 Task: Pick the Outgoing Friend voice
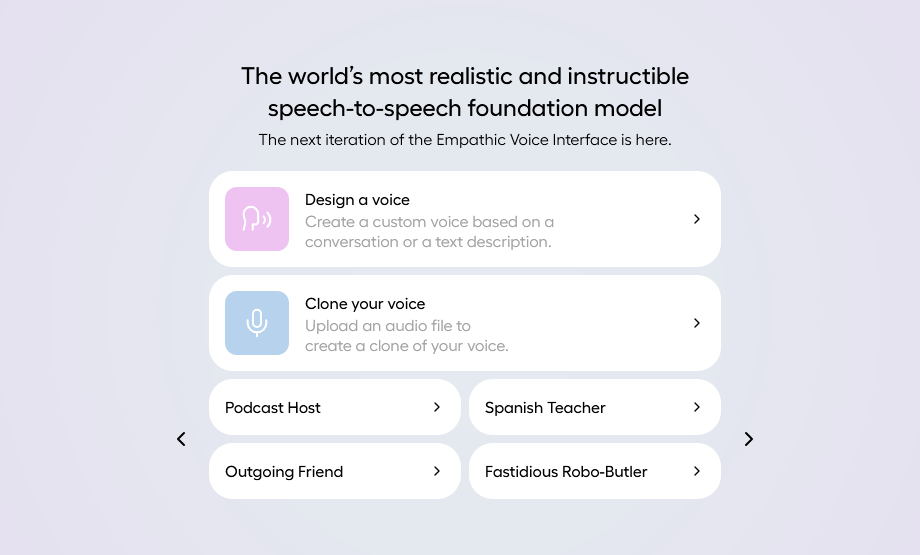coord(334,471)
